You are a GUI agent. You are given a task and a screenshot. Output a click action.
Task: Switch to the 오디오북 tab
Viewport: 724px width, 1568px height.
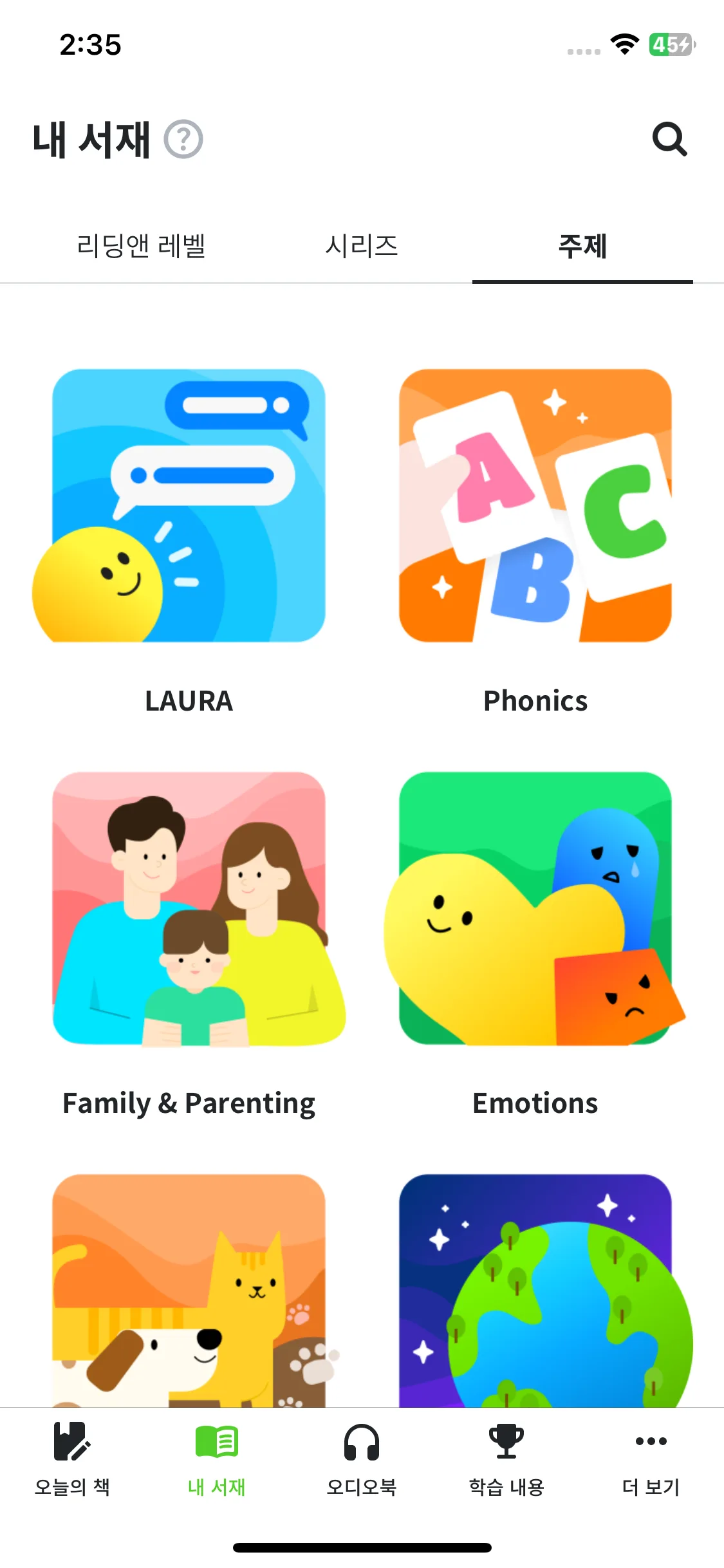362,1459
